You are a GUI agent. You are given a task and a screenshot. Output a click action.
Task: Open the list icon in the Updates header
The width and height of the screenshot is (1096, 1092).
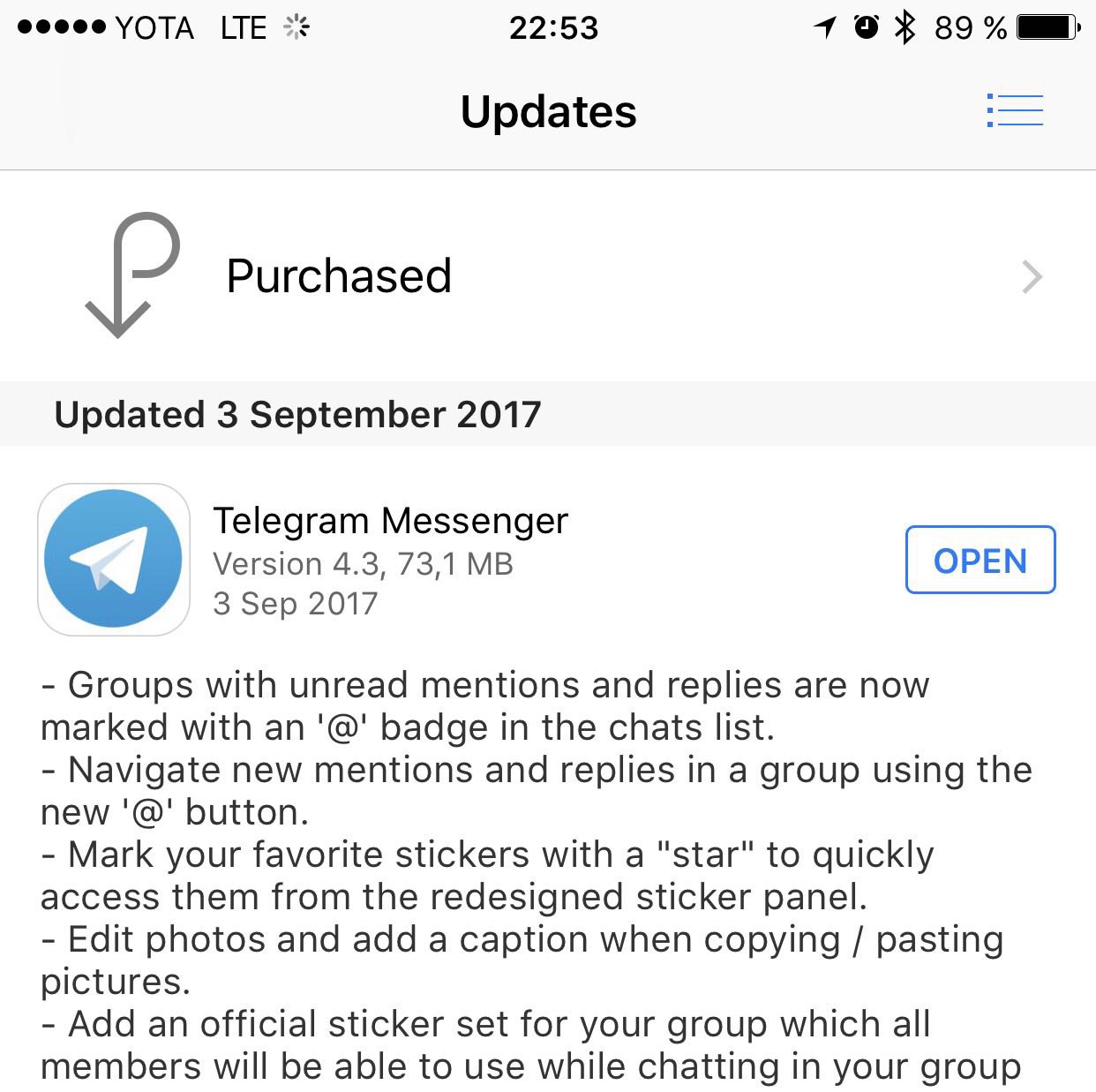click(x=1015, y=111)
